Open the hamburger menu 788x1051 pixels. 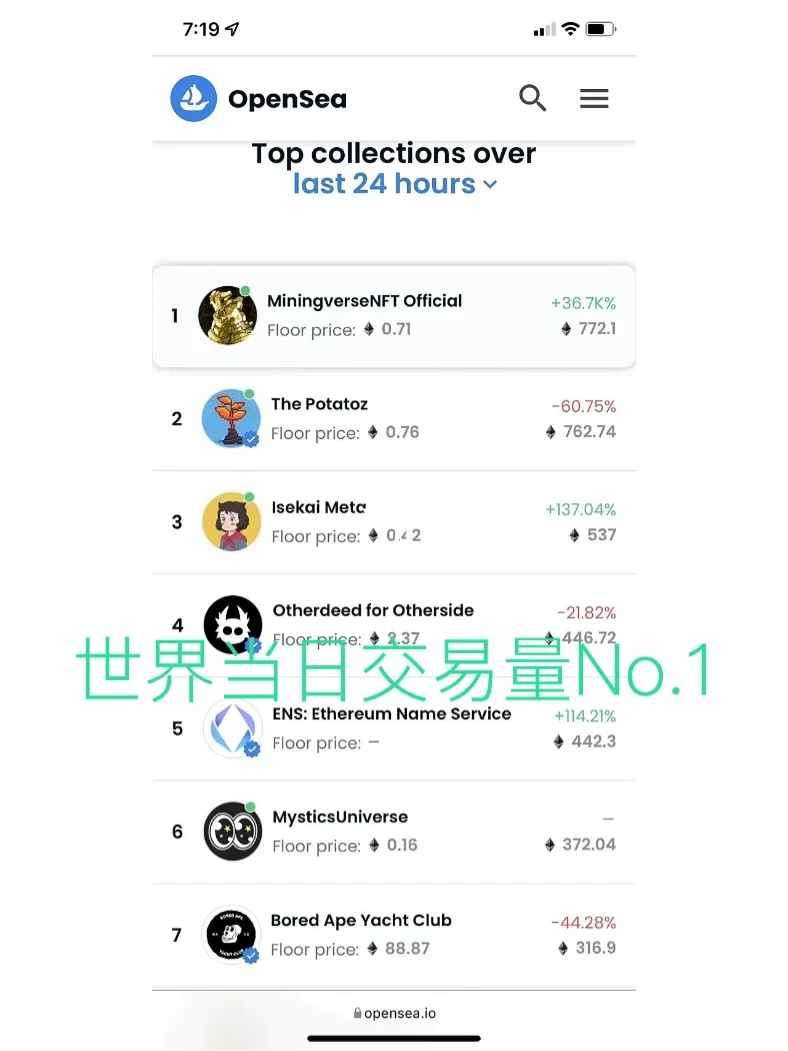coord(594,98)
